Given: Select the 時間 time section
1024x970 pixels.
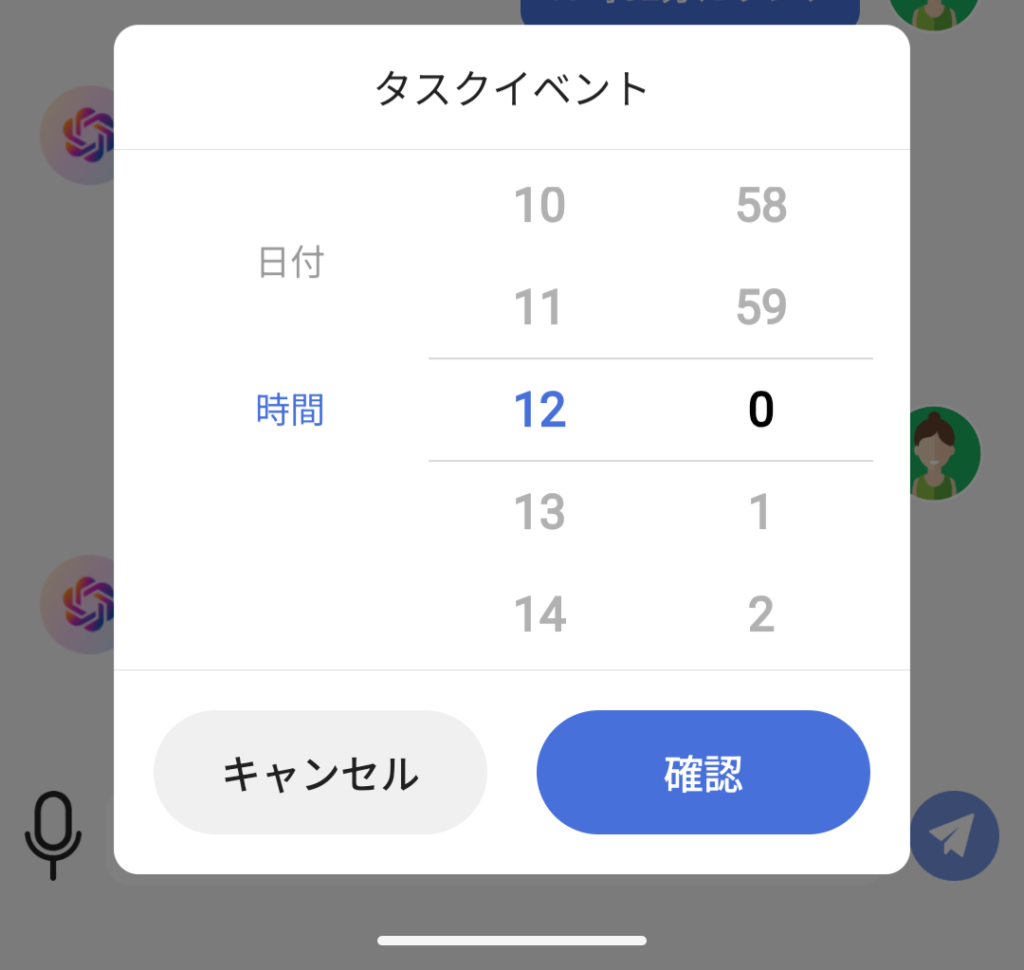Looking at the screenshot, I should coord(290,410).
